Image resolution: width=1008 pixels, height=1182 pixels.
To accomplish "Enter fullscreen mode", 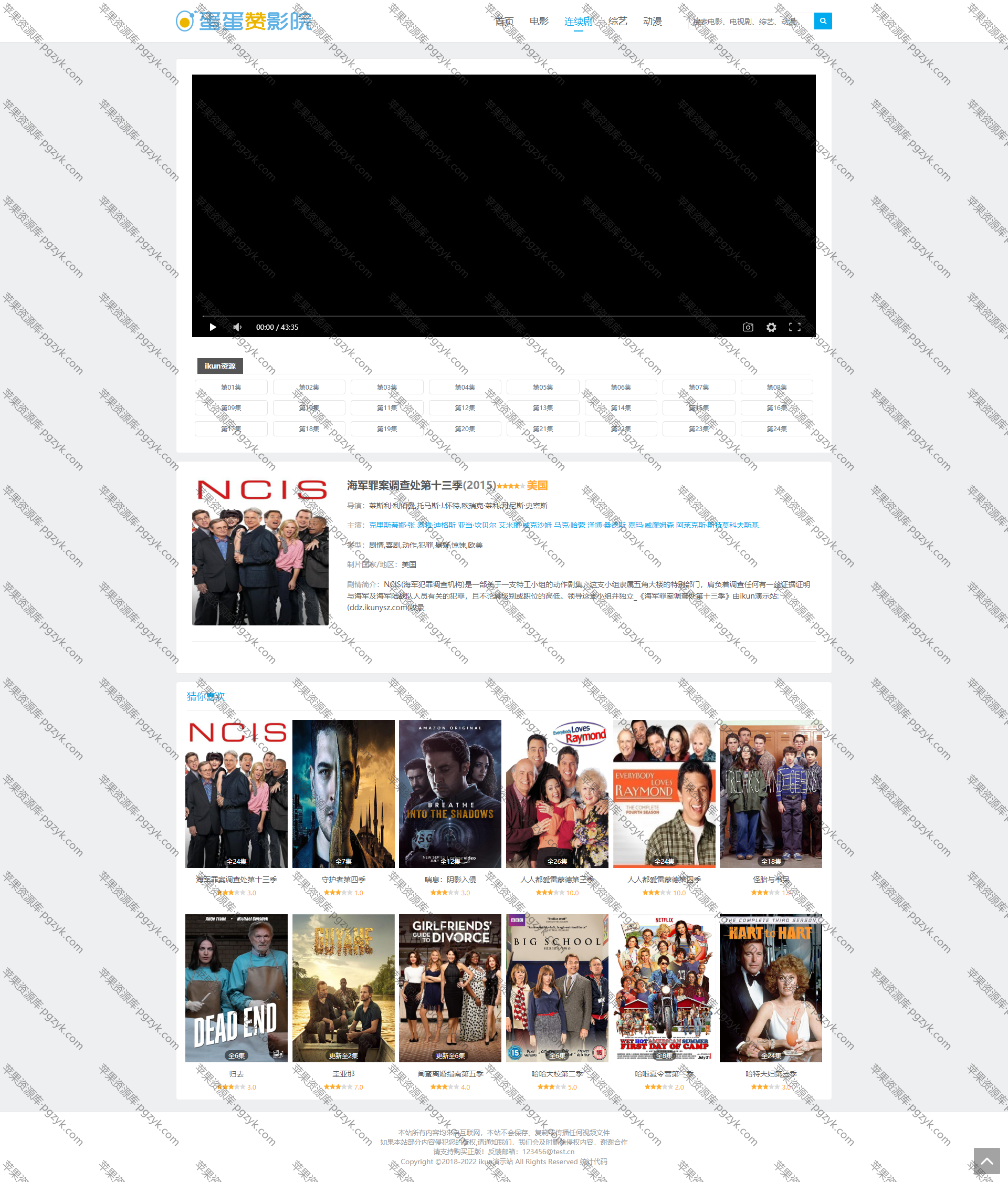I will [x=794, y=327].
